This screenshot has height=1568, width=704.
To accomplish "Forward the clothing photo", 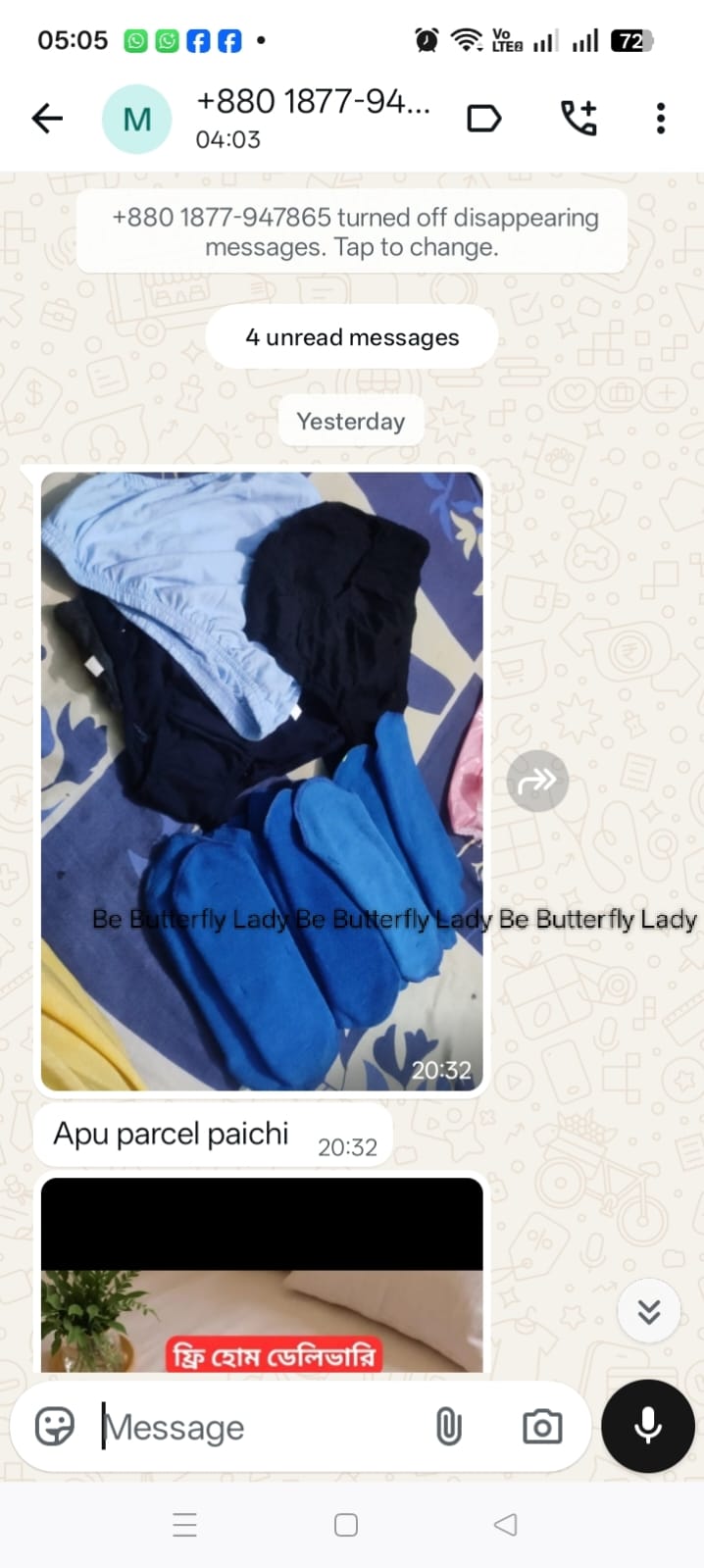I will pos(537,782).
